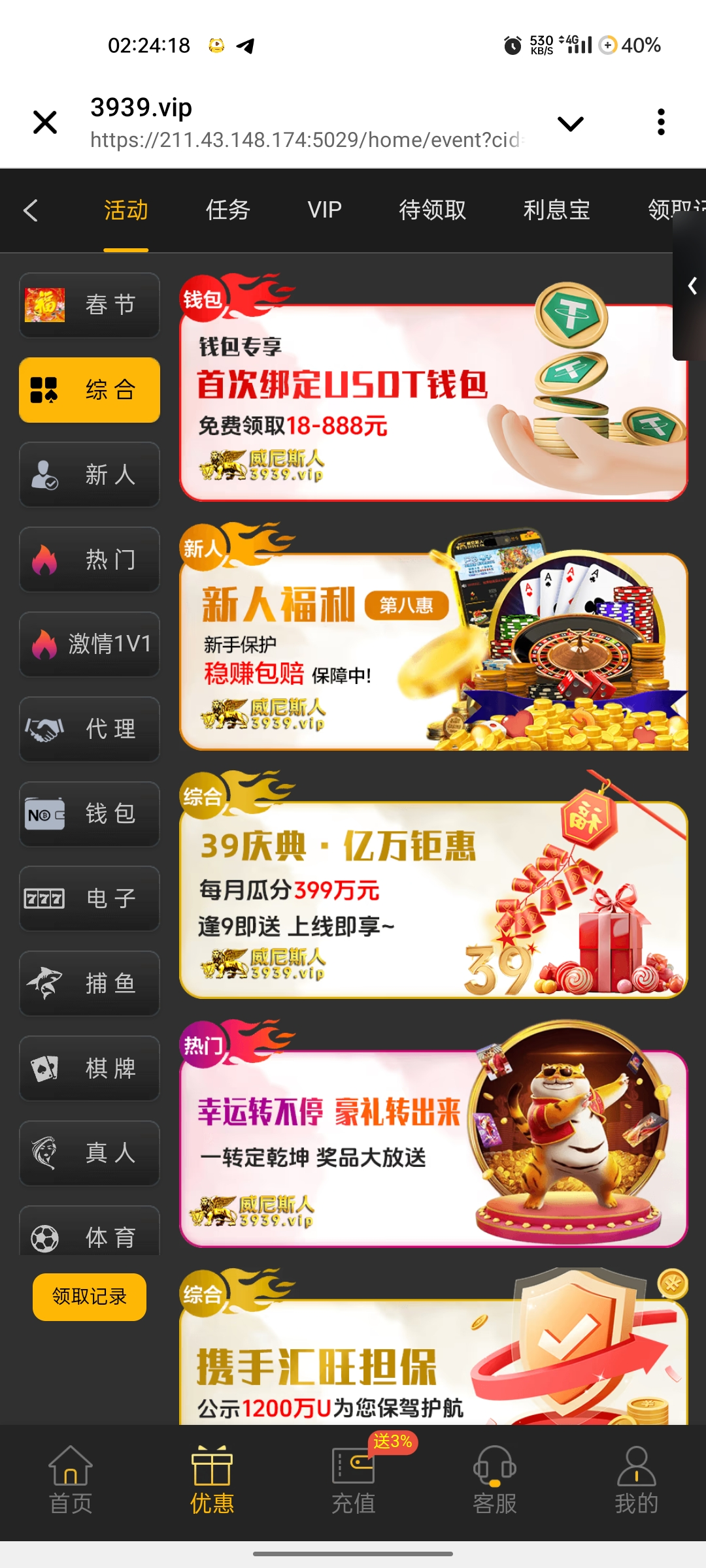Expand the page info dropdown chevron
Viewport: 706px width, 1568px height.
(570, 123)
